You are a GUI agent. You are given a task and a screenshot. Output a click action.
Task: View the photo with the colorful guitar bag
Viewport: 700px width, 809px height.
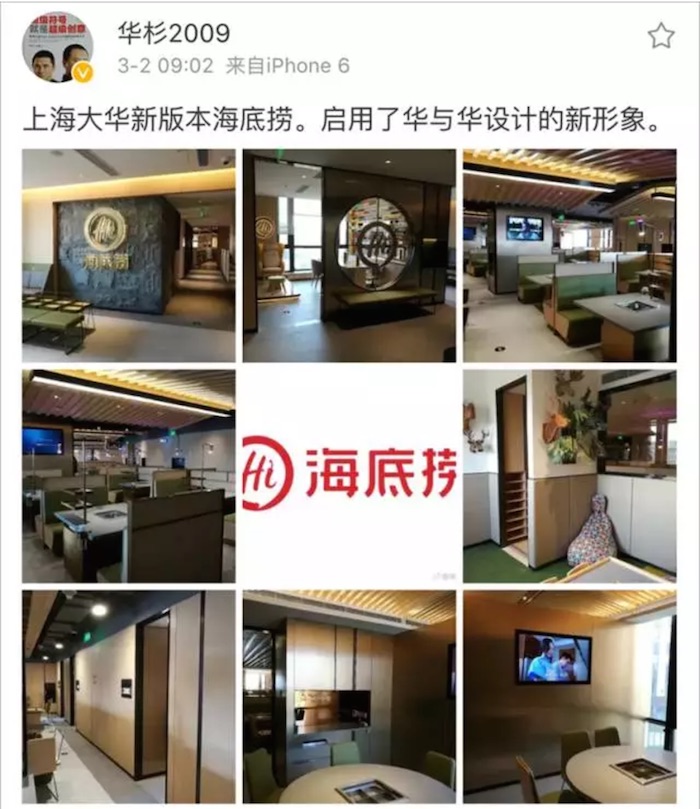click(568, 476)
